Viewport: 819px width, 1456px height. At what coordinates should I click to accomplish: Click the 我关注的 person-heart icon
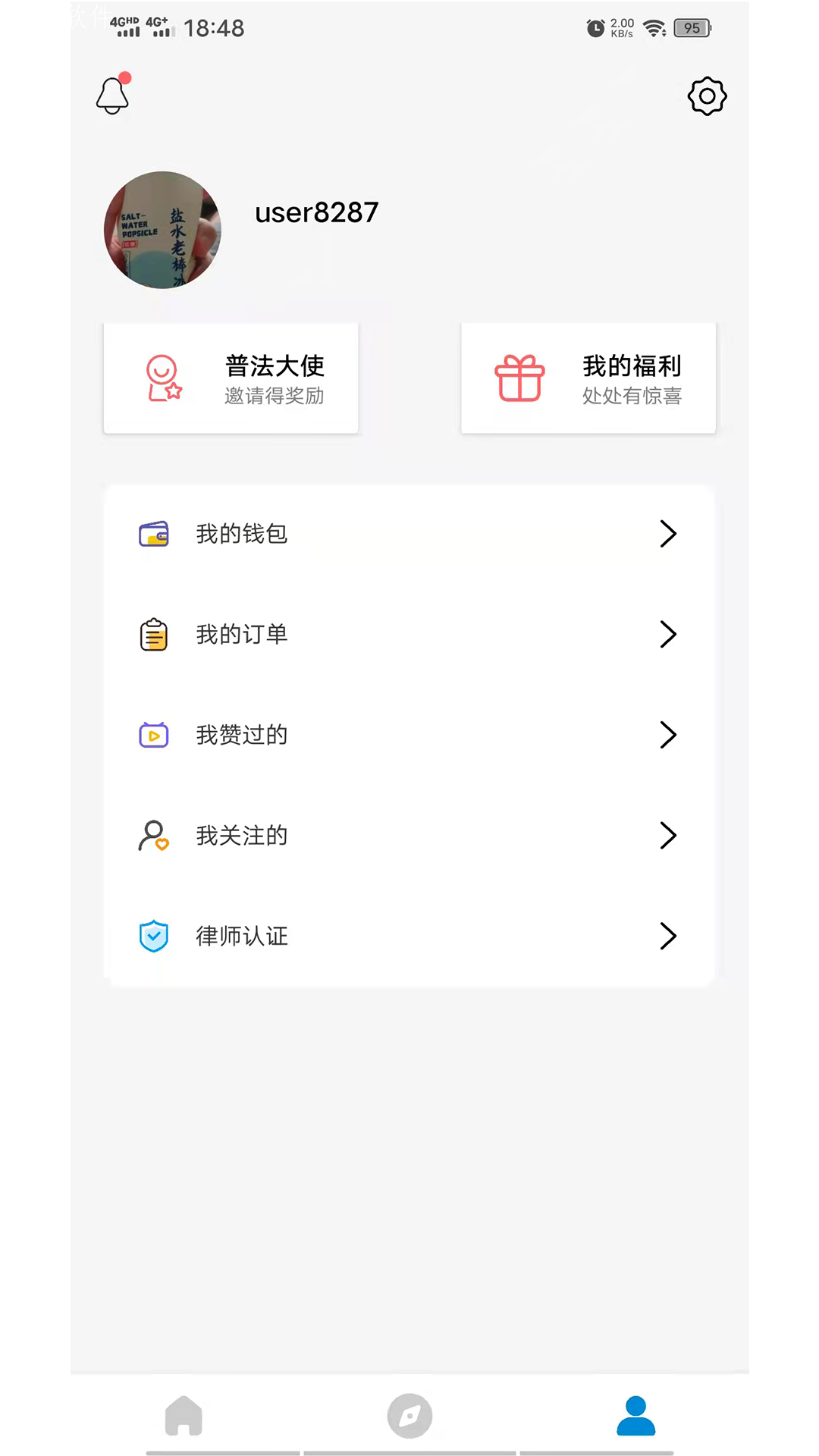pos(154,836)
